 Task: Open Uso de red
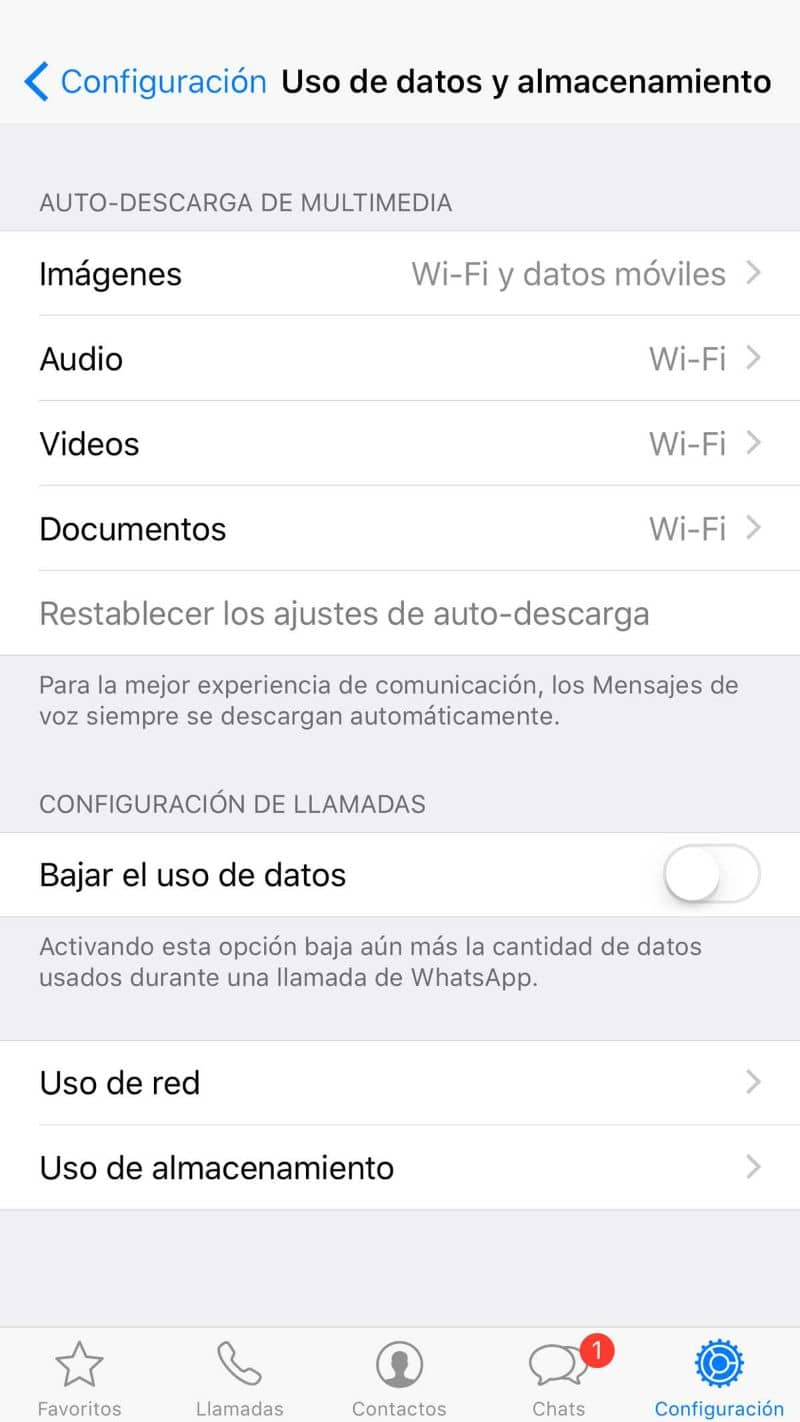click(400, 1082)
